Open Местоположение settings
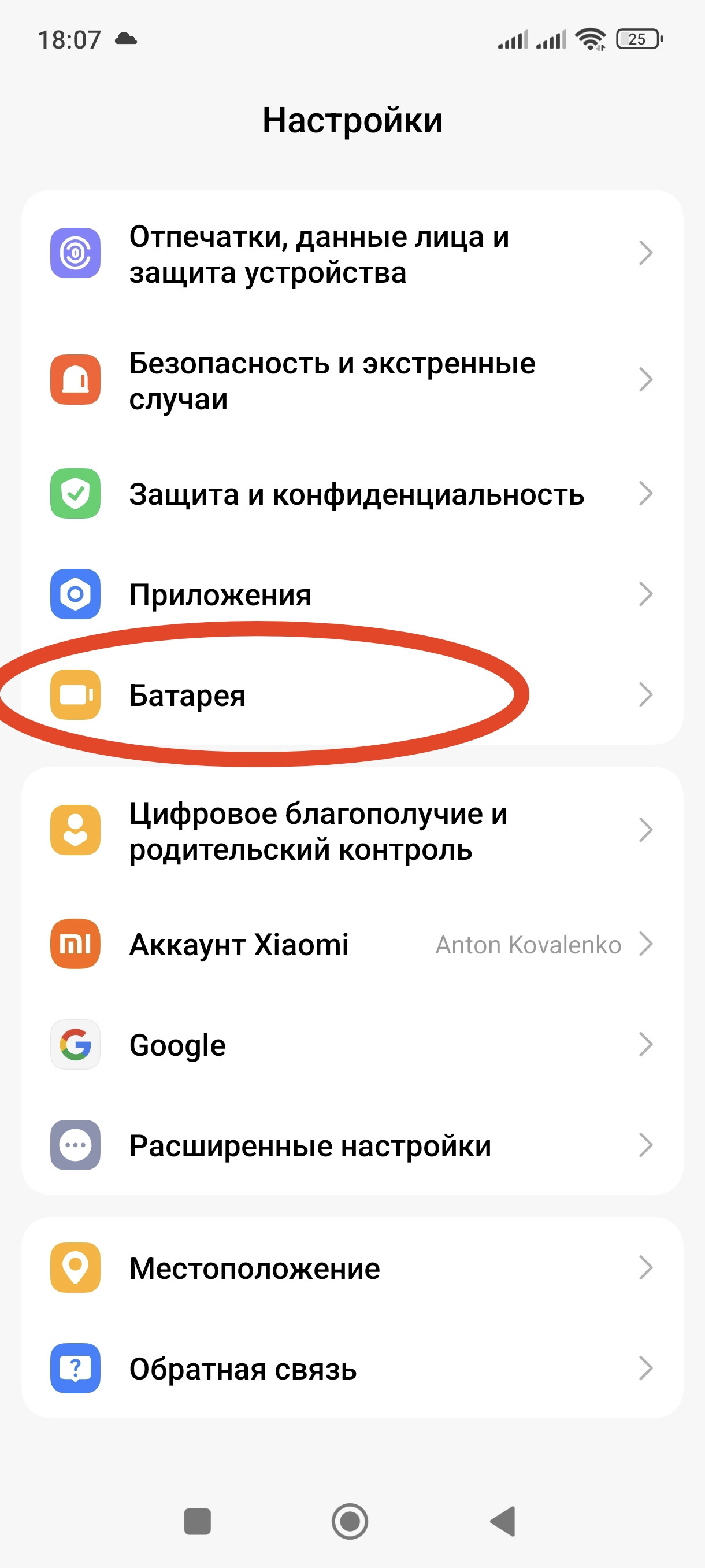This screenshot has width=705, height=1568. point(351,1268)
